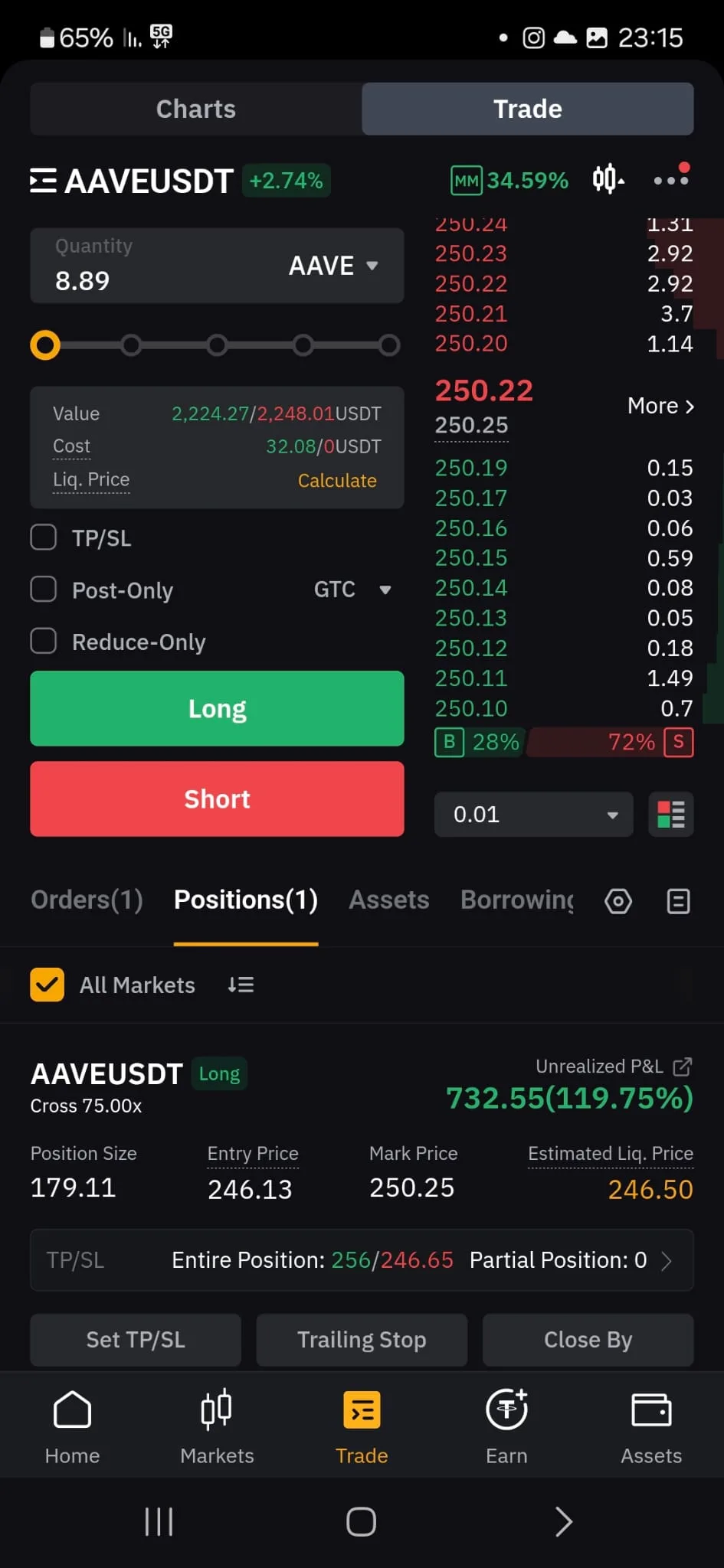Open More order book details
The width and height of the screenshot is (724, 1568).
pos(660,406)
